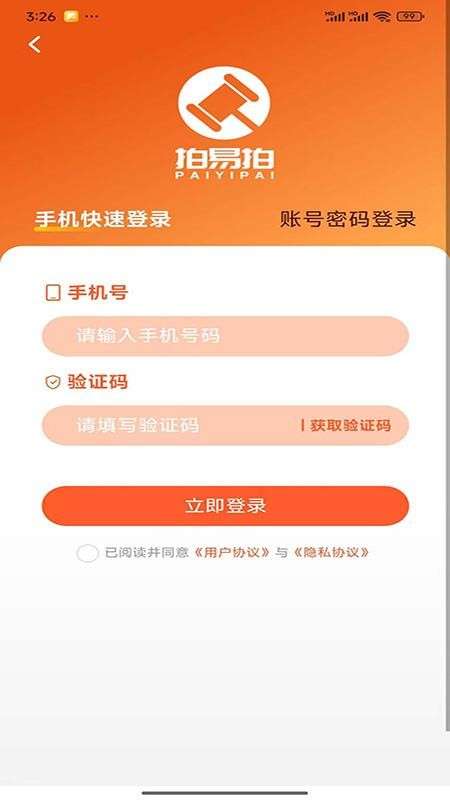
Task: Go back using the top-left arrow
Action: pyautogui.click(x=34, y=45)
